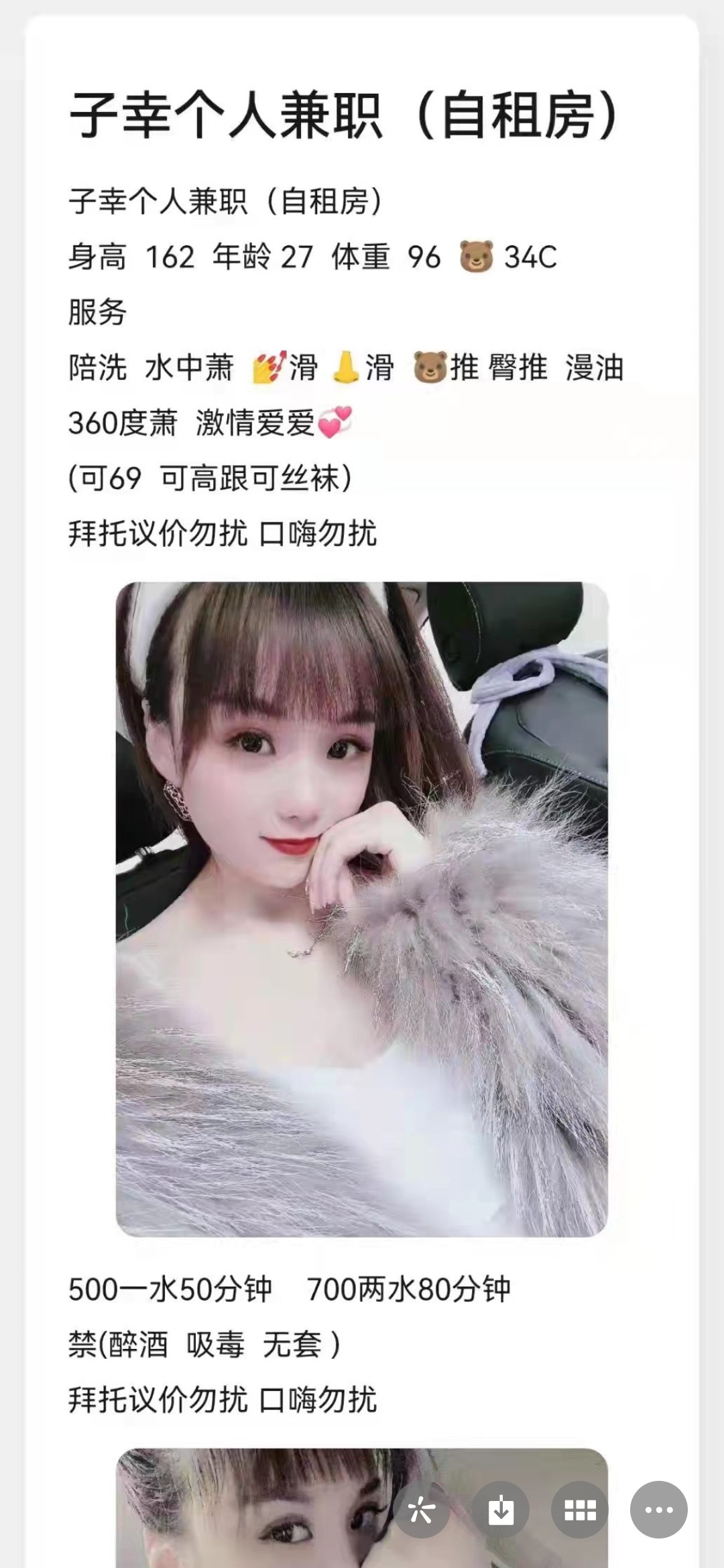The height and width of the screenshot is (1568, 724).
Task: Tap the nail polish emoji in the services line
Action: 267,367
